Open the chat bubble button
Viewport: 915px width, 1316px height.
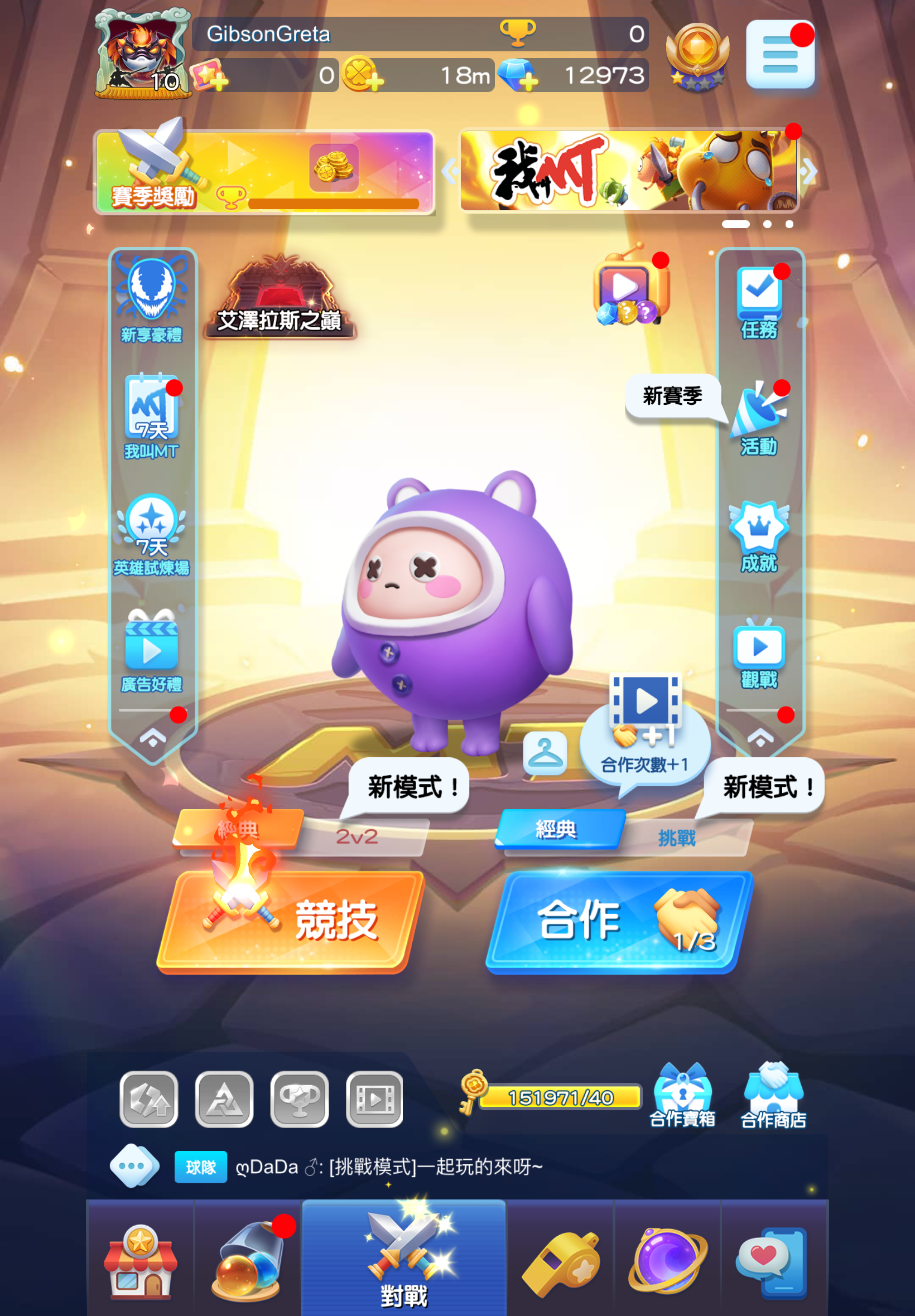tap(134, 1167)
